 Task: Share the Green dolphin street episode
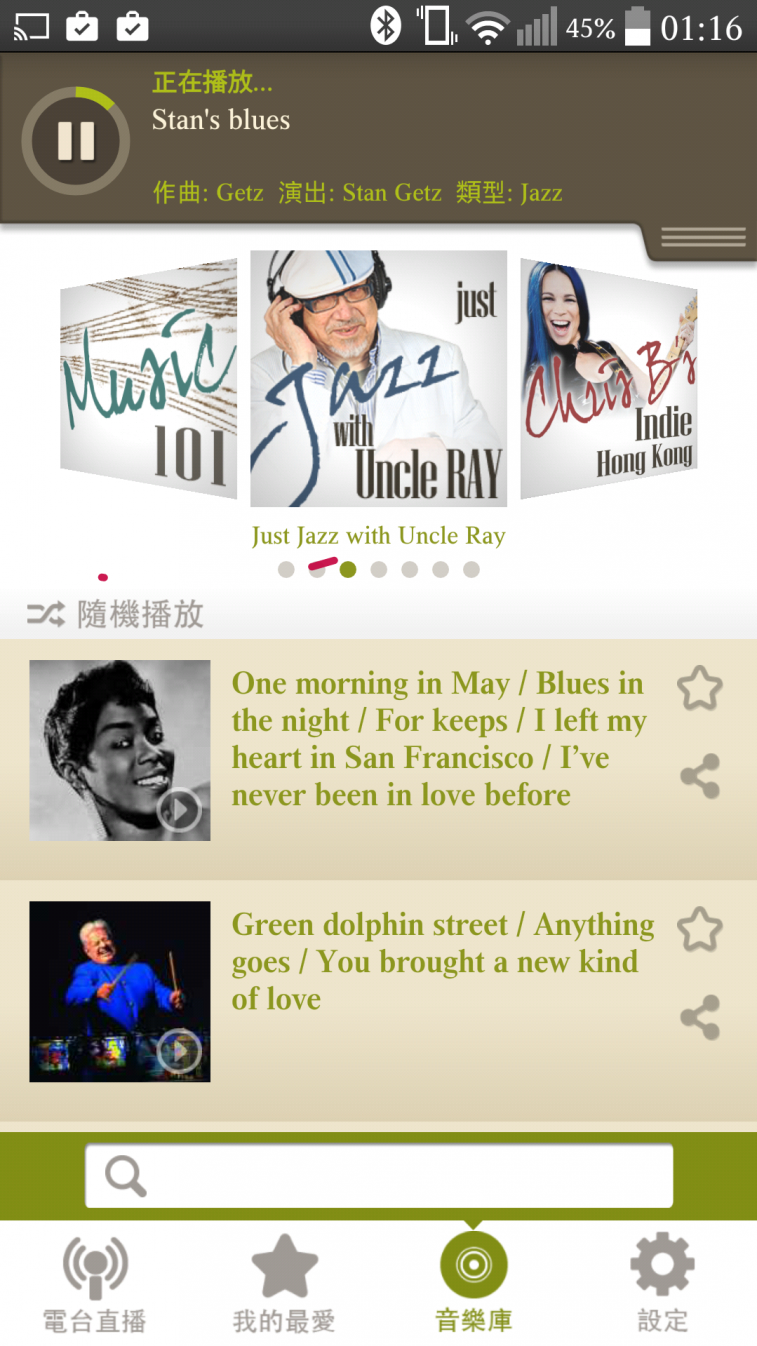pyautogui.click(x=699, y=1017)
